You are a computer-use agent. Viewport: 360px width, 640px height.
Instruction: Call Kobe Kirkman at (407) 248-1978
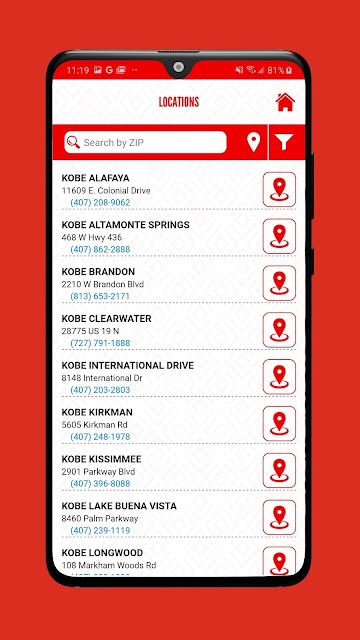(100, 437)
